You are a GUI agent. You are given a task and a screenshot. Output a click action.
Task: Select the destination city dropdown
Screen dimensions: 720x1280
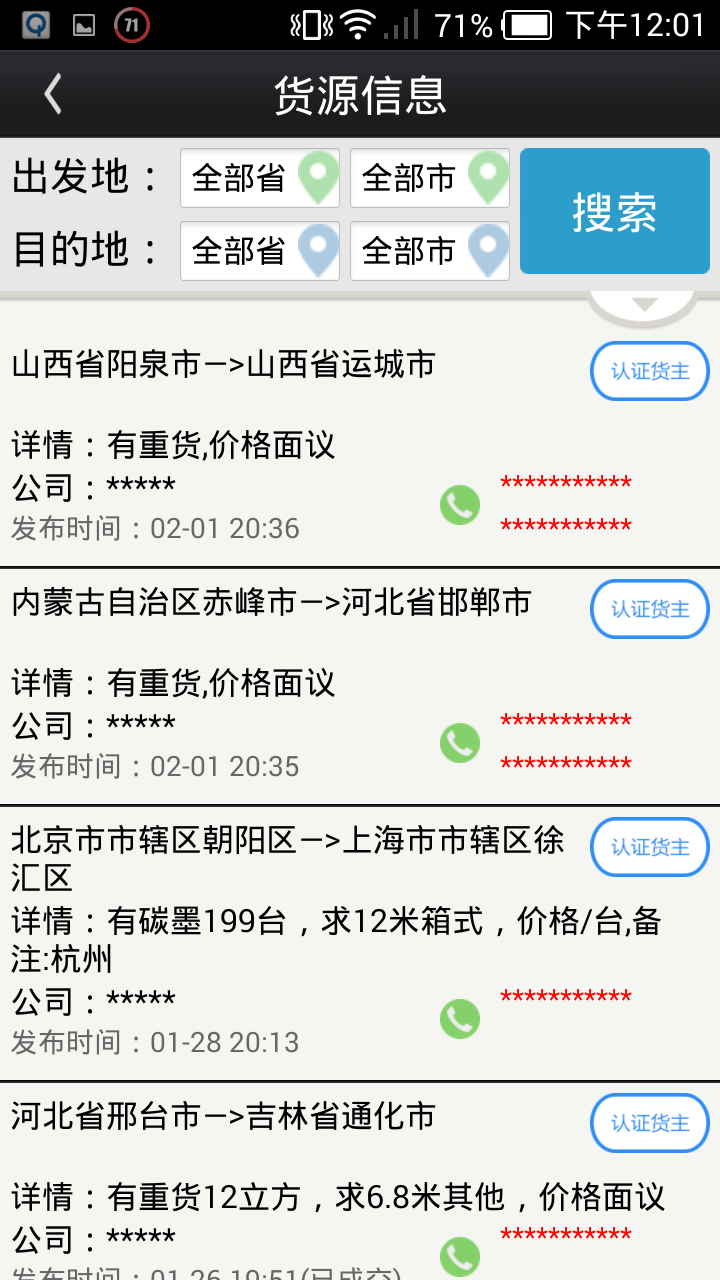pos(430,250)
